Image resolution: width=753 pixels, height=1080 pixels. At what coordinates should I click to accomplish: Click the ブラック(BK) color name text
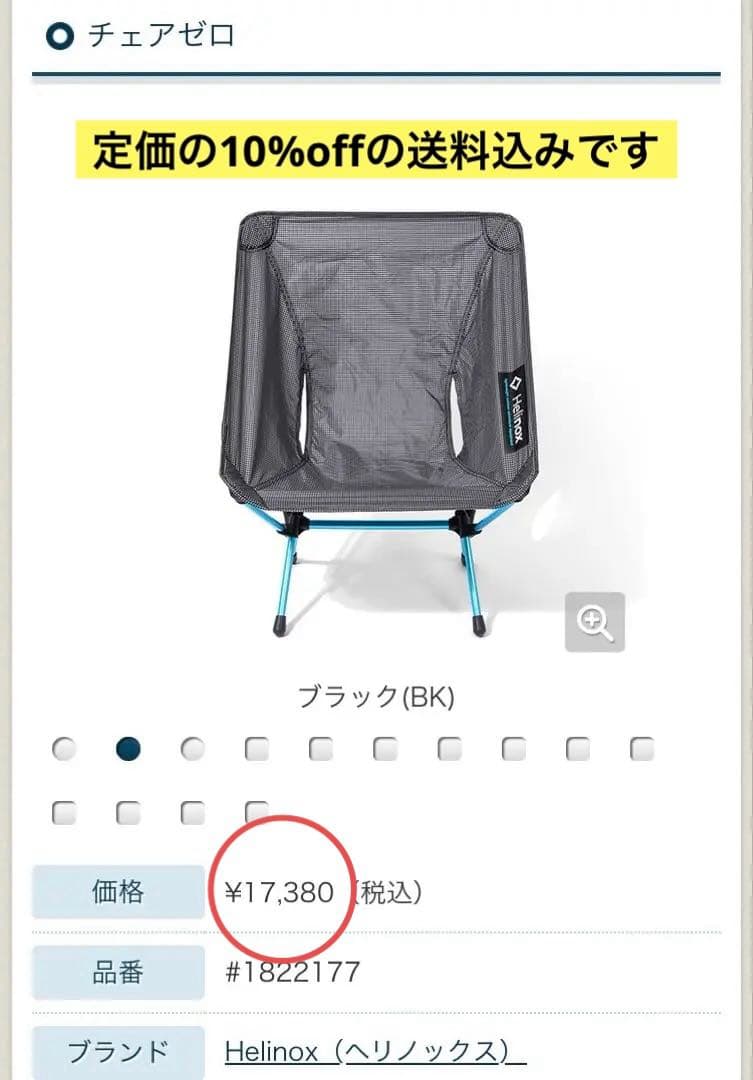pyautogui.click(x=376, y=694)
